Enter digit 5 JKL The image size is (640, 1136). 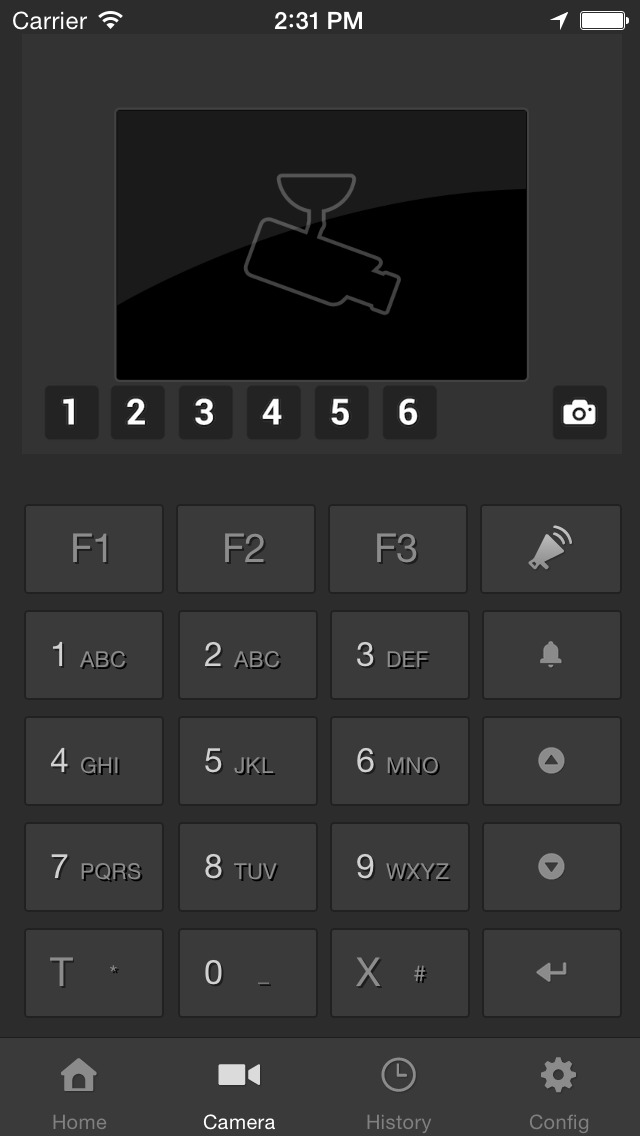(248, 761)
